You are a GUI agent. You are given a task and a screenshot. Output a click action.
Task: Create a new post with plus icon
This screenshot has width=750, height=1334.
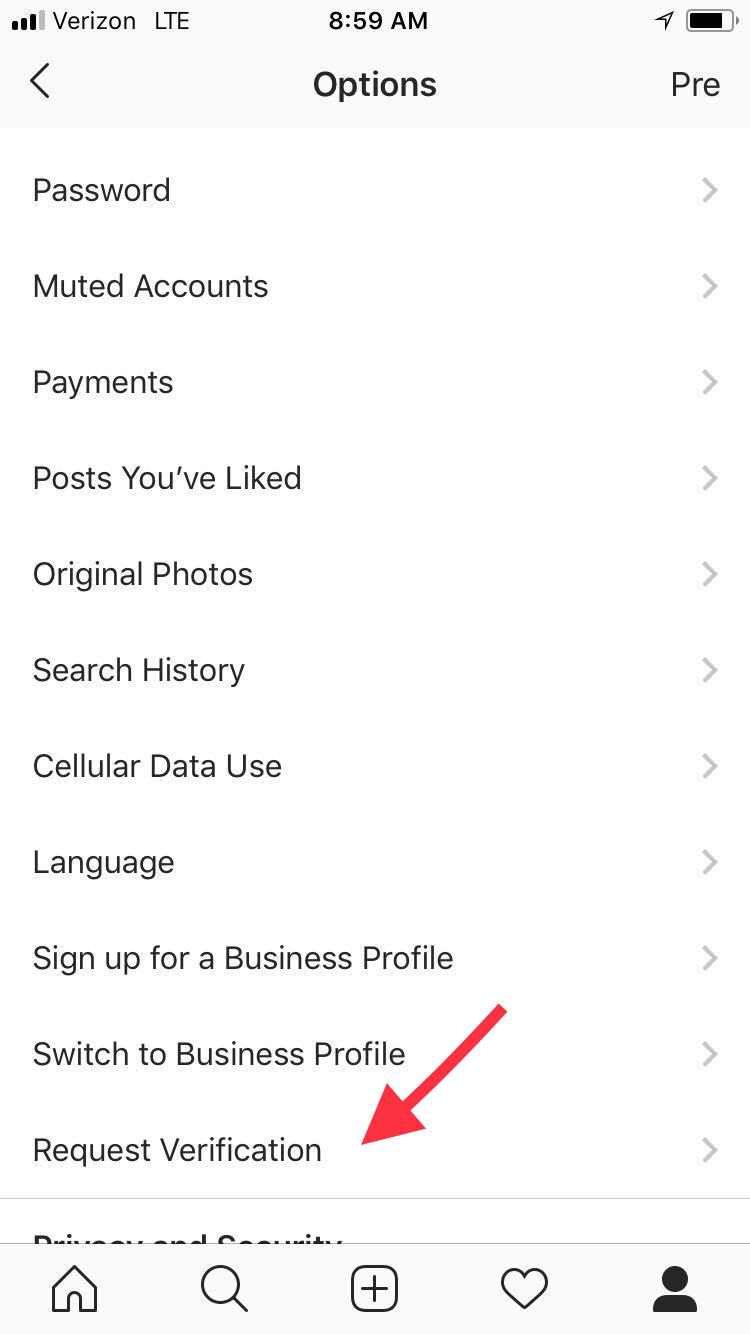click(375, 1289)
